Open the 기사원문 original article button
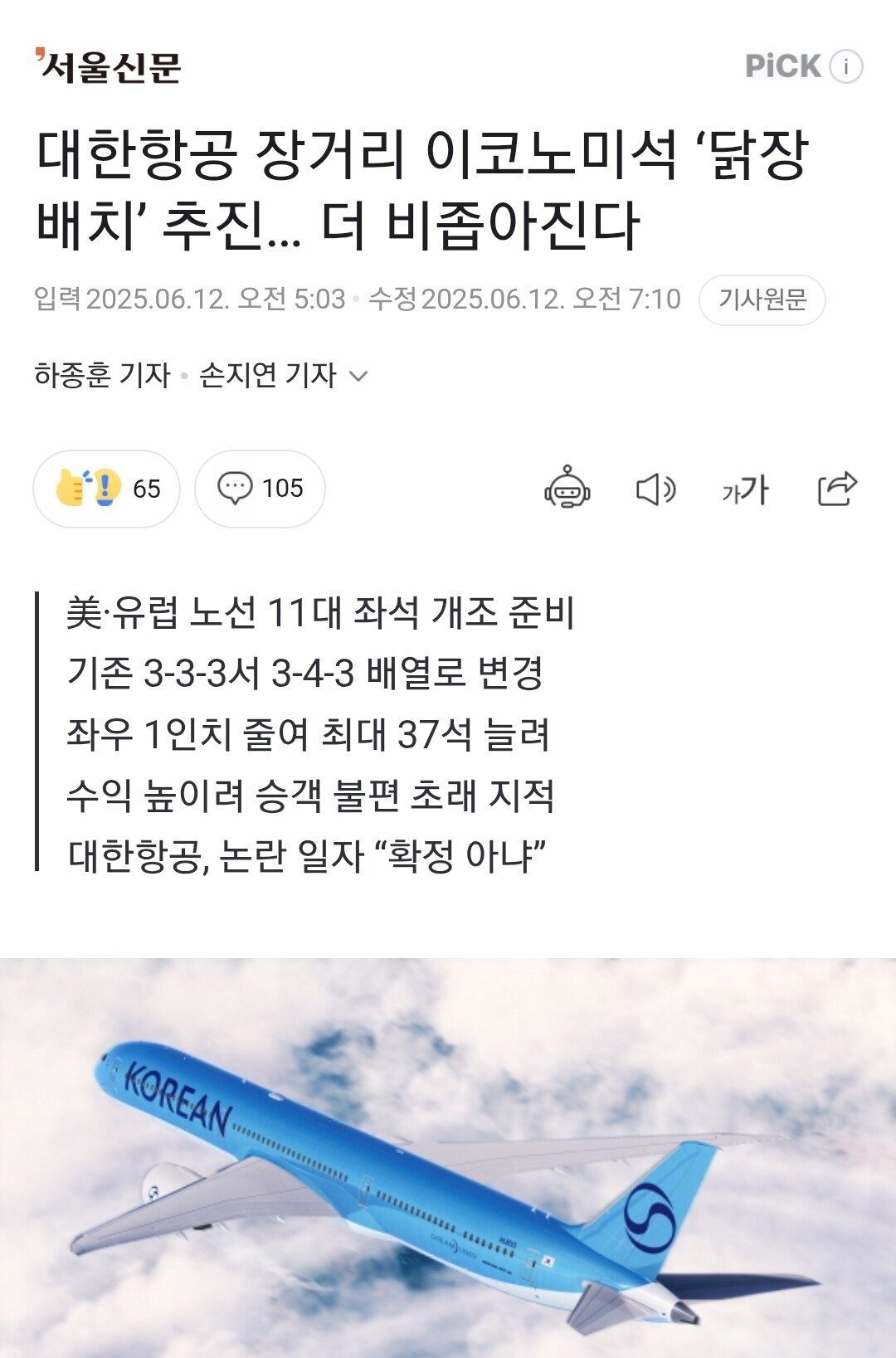The width and height of the screenshot is (896, 1358). pos(762,299)
